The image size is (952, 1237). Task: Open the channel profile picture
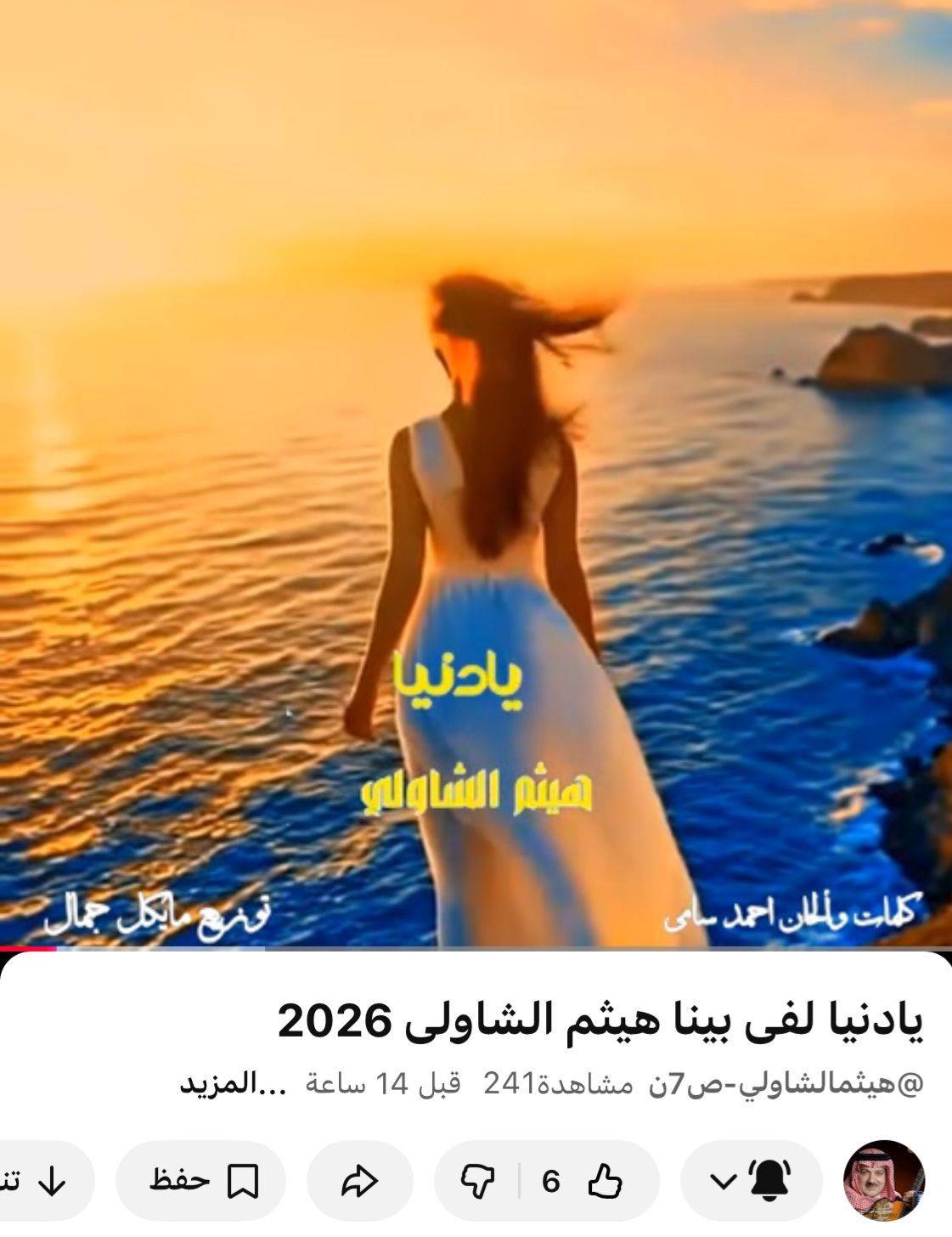click(883, 1181)
